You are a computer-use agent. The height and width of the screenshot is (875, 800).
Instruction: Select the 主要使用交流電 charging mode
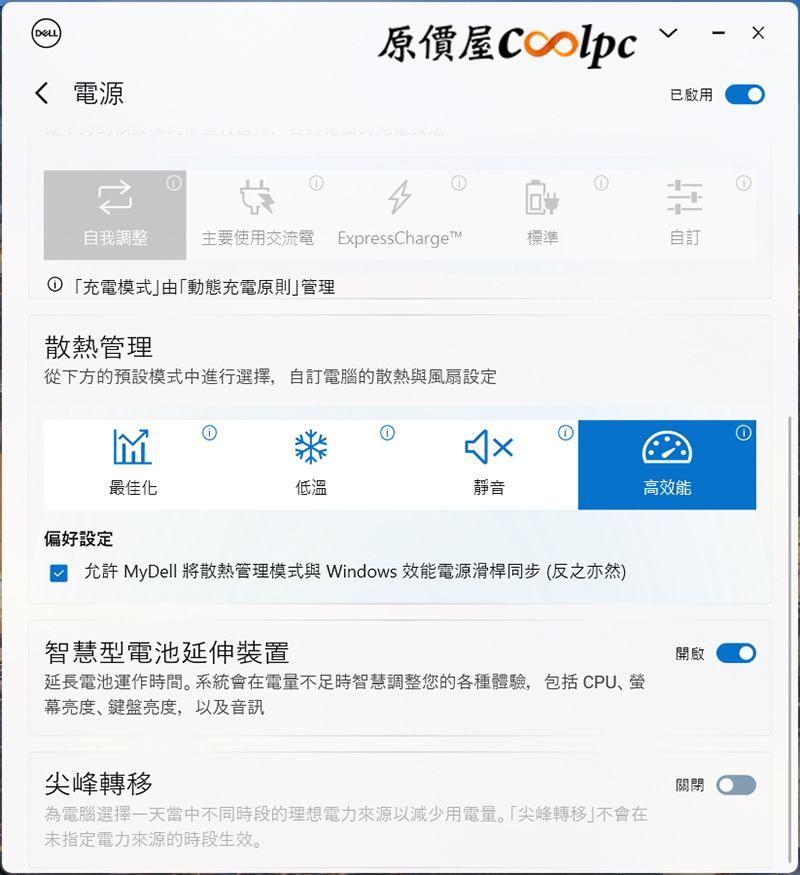(x=258, y=214)
